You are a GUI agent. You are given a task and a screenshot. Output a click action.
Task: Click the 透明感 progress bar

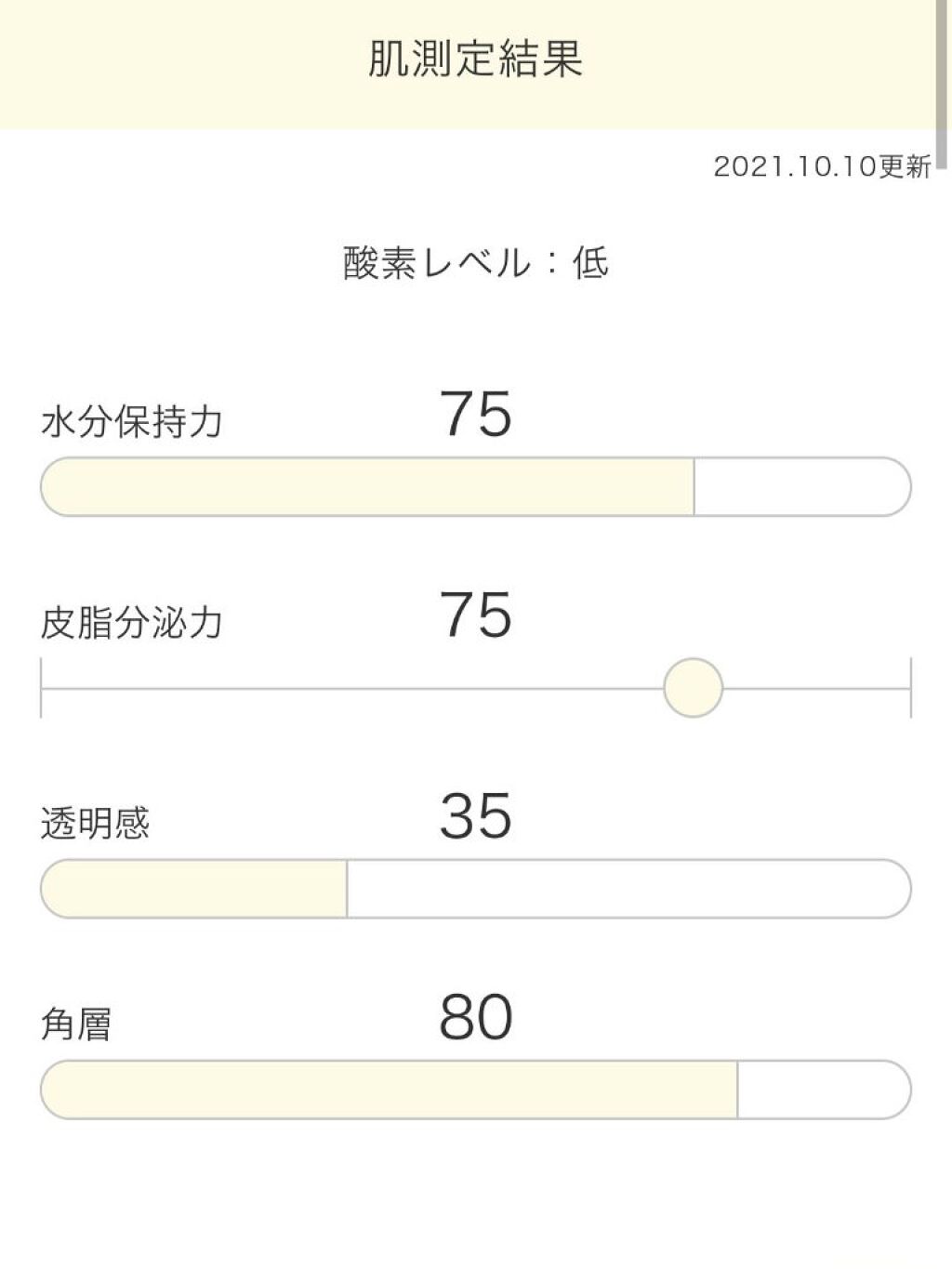pyautogui.click(x=475, y=889)
